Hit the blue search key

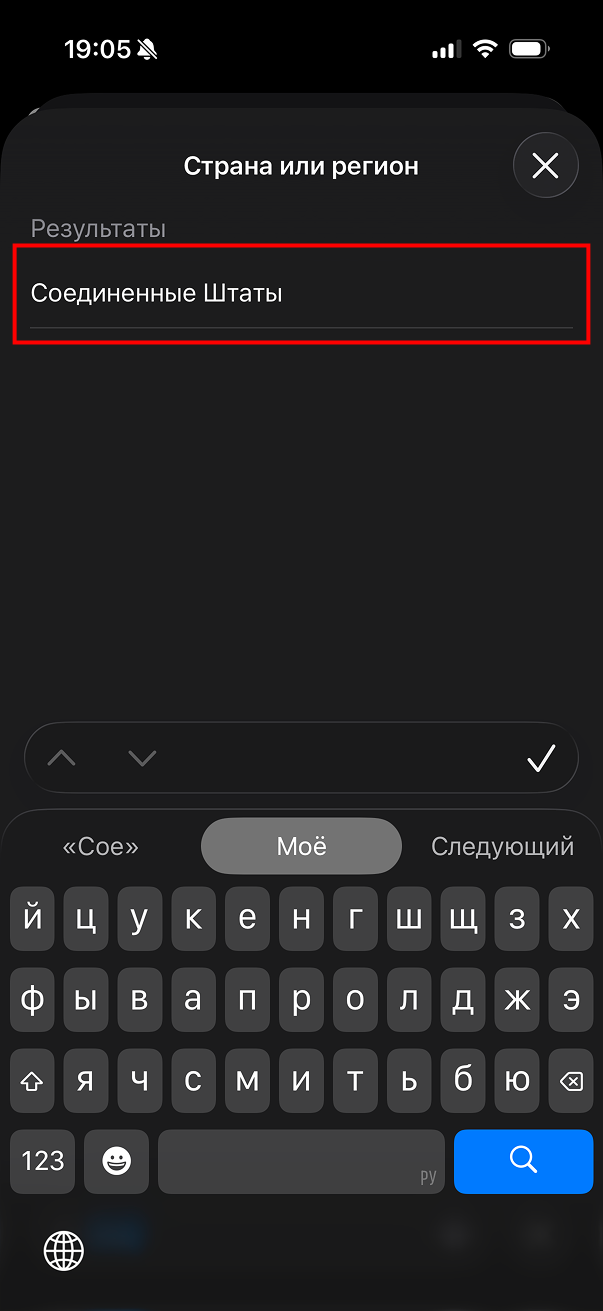(x=523, y=1161)
